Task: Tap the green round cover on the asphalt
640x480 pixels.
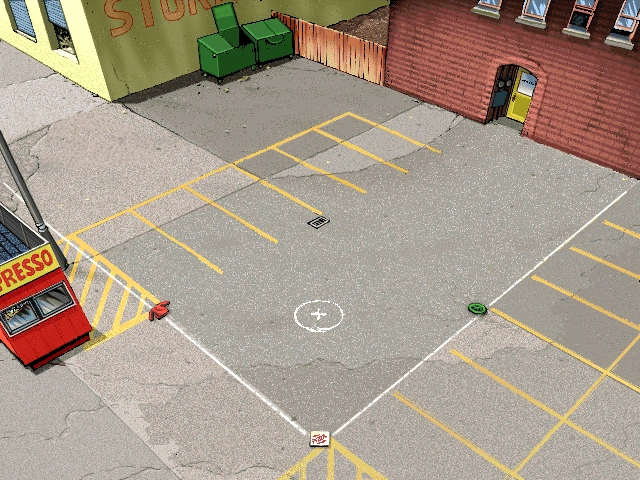Action: coord(478,308)
